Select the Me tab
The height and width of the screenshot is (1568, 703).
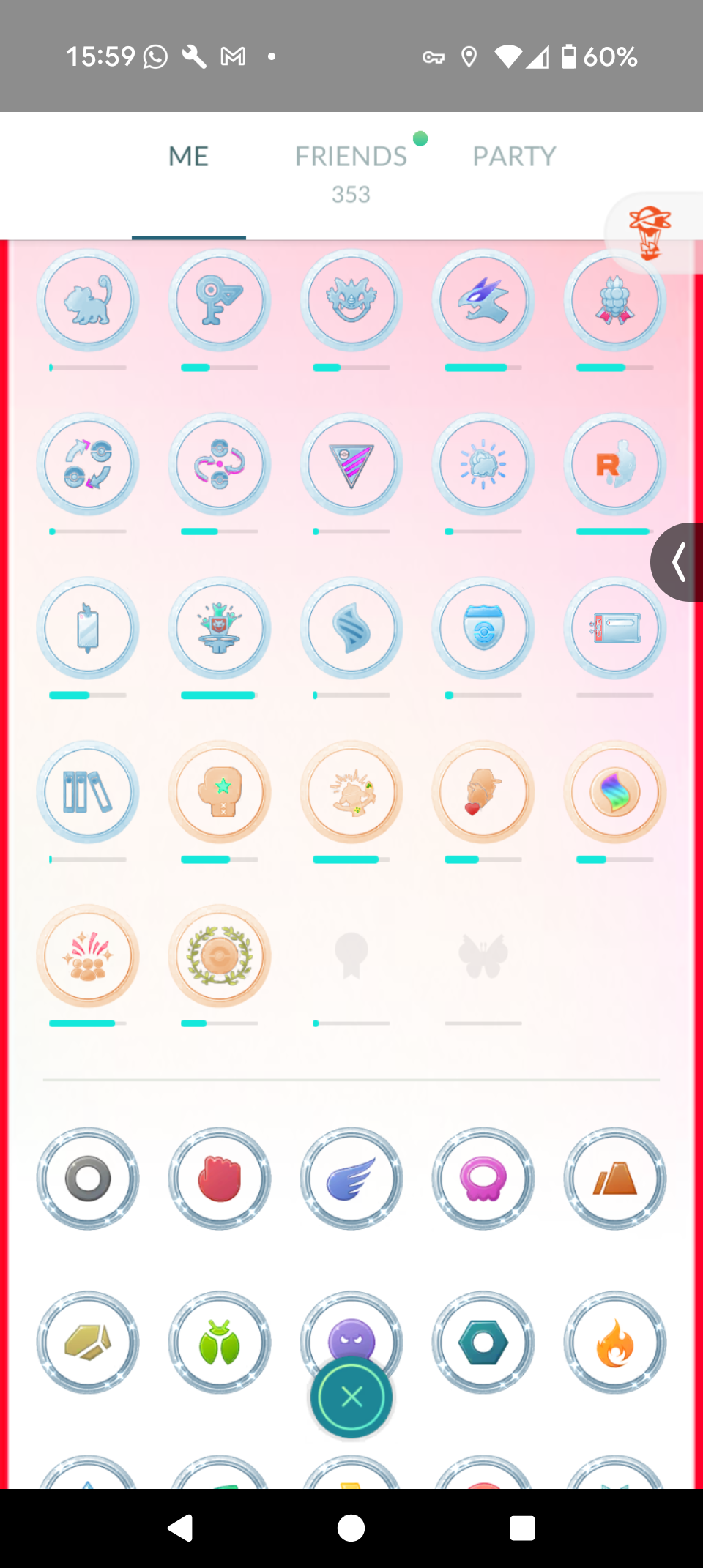[x=189, y=157]
